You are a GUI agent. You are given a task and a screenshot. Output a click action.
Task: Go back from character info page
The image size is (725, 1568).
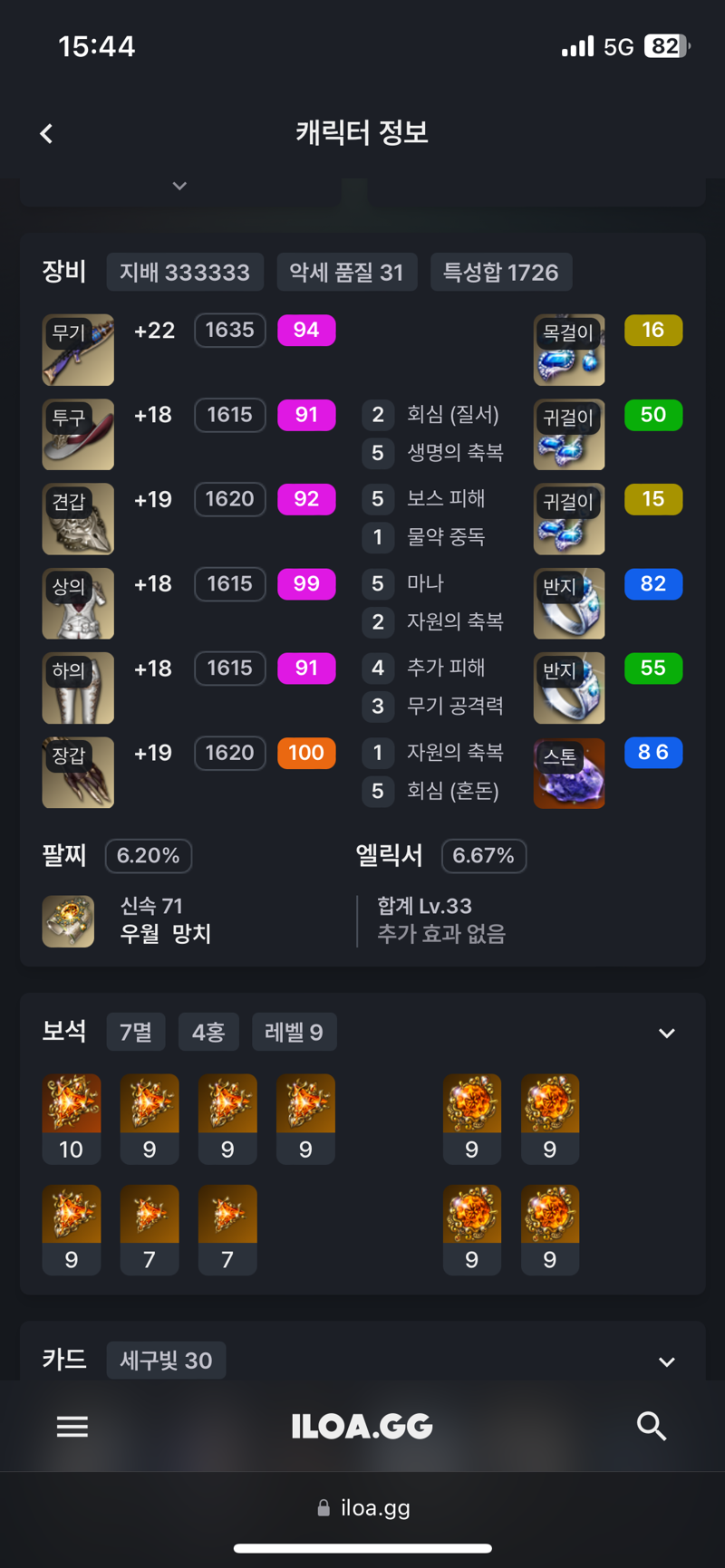pos(46,134)
